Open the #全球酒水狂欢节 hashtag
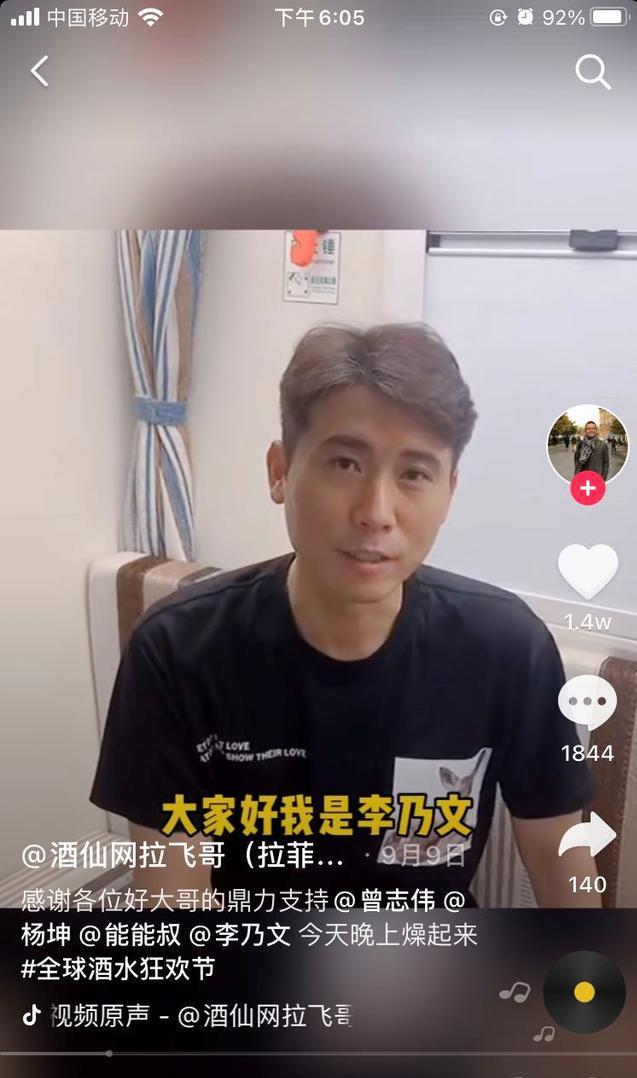 (118, 969)
